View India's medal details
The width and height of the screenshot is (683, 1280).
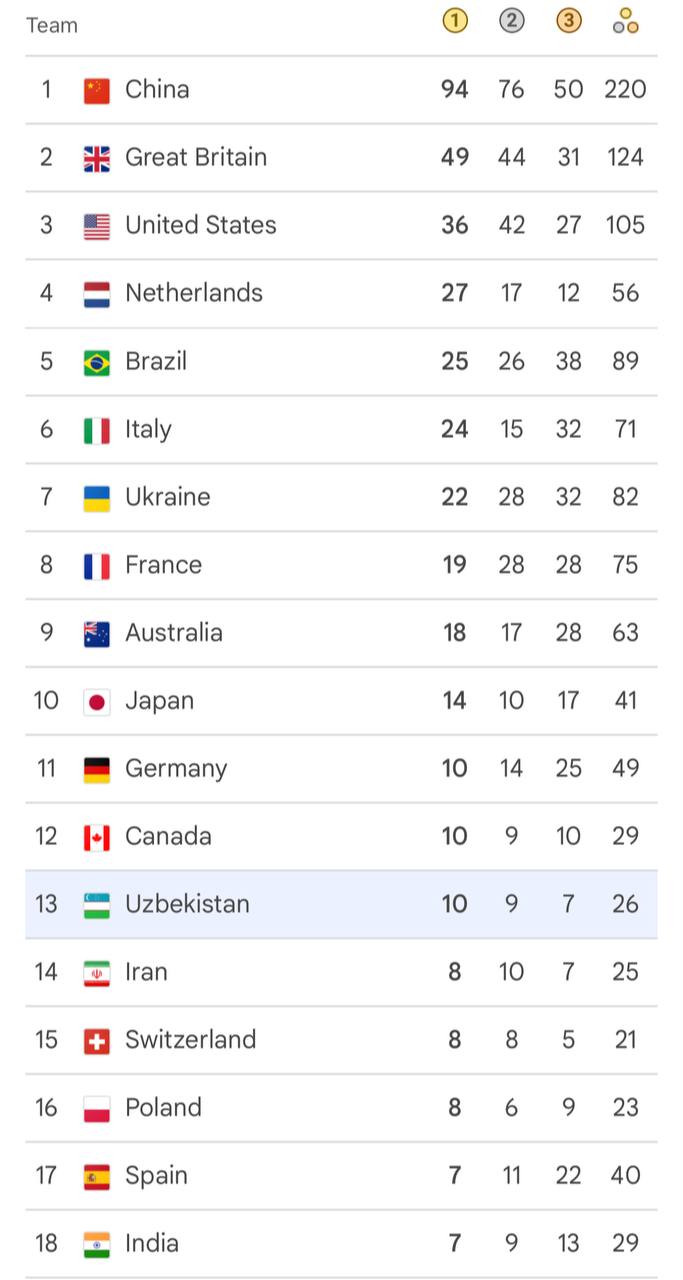coord(341,1245)
